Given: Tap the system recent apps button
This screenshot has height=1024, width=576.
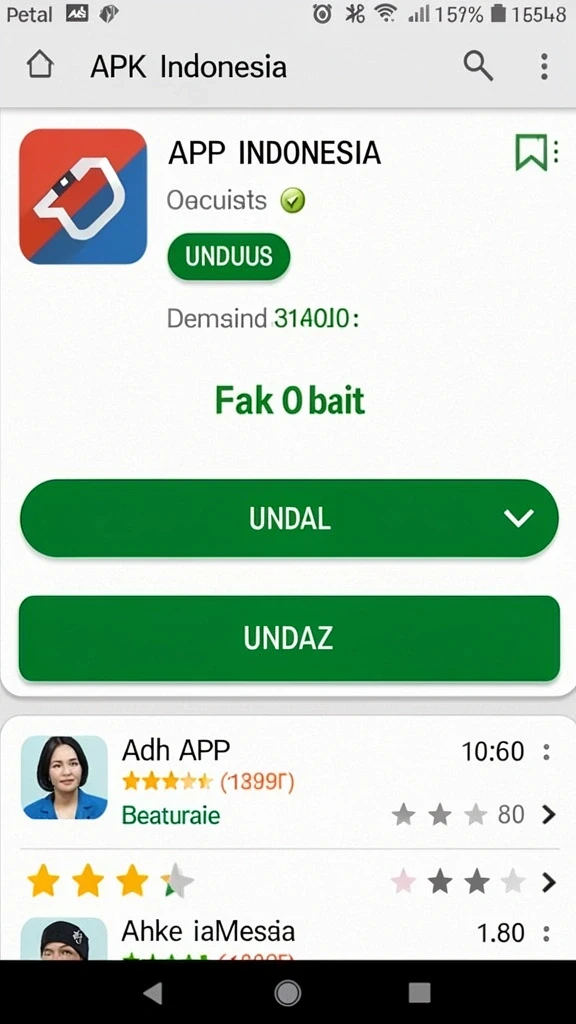Looking at the screenshot, I should tap(420, 993).
